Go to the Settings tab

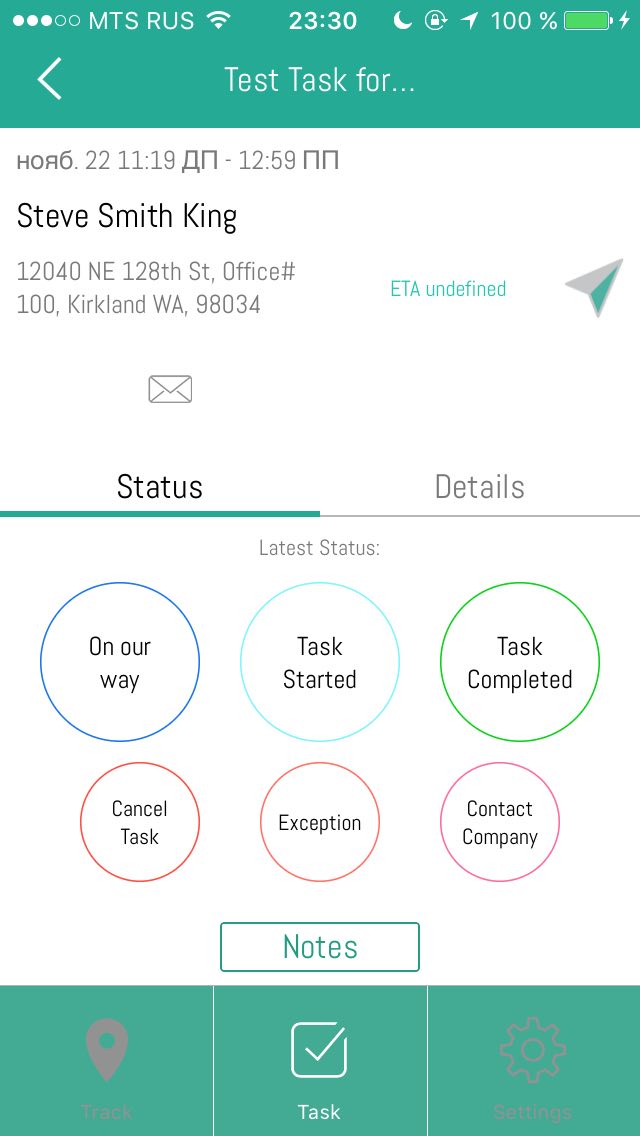click(x=533, y=1061)
